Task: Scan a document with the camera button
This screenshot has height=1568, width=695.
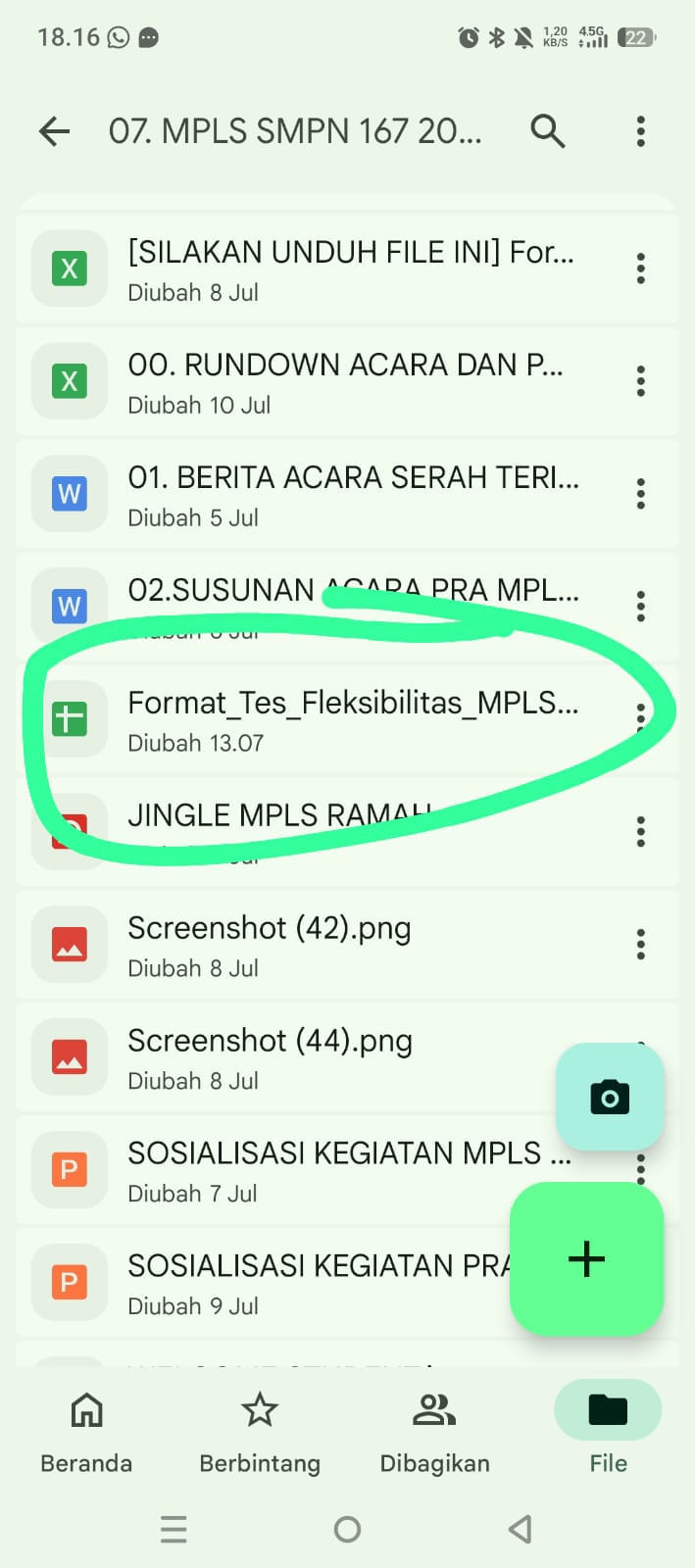Action: point(610,1097)
